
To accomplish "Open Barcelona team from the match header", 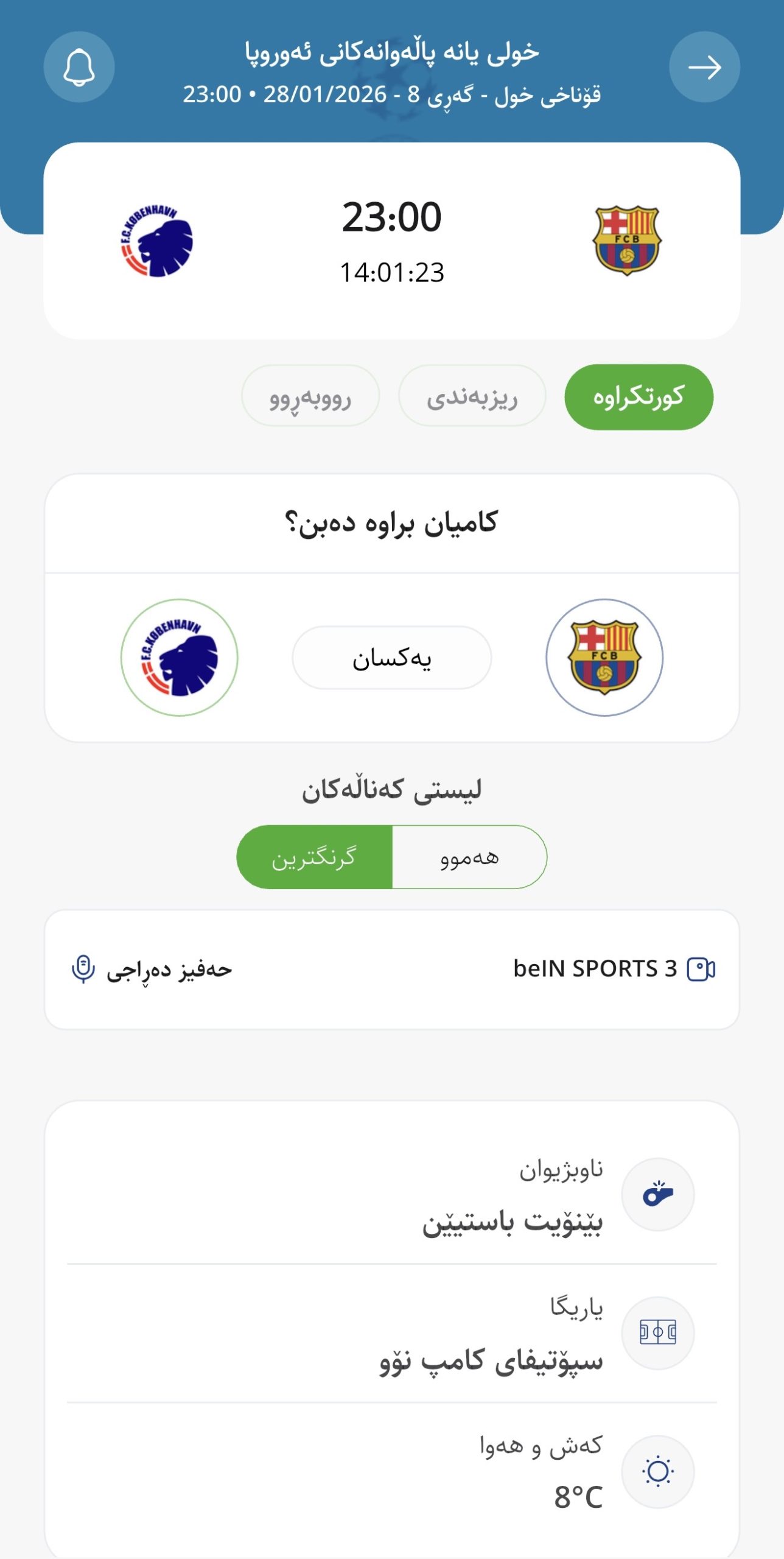I will (x=627, y=240).
